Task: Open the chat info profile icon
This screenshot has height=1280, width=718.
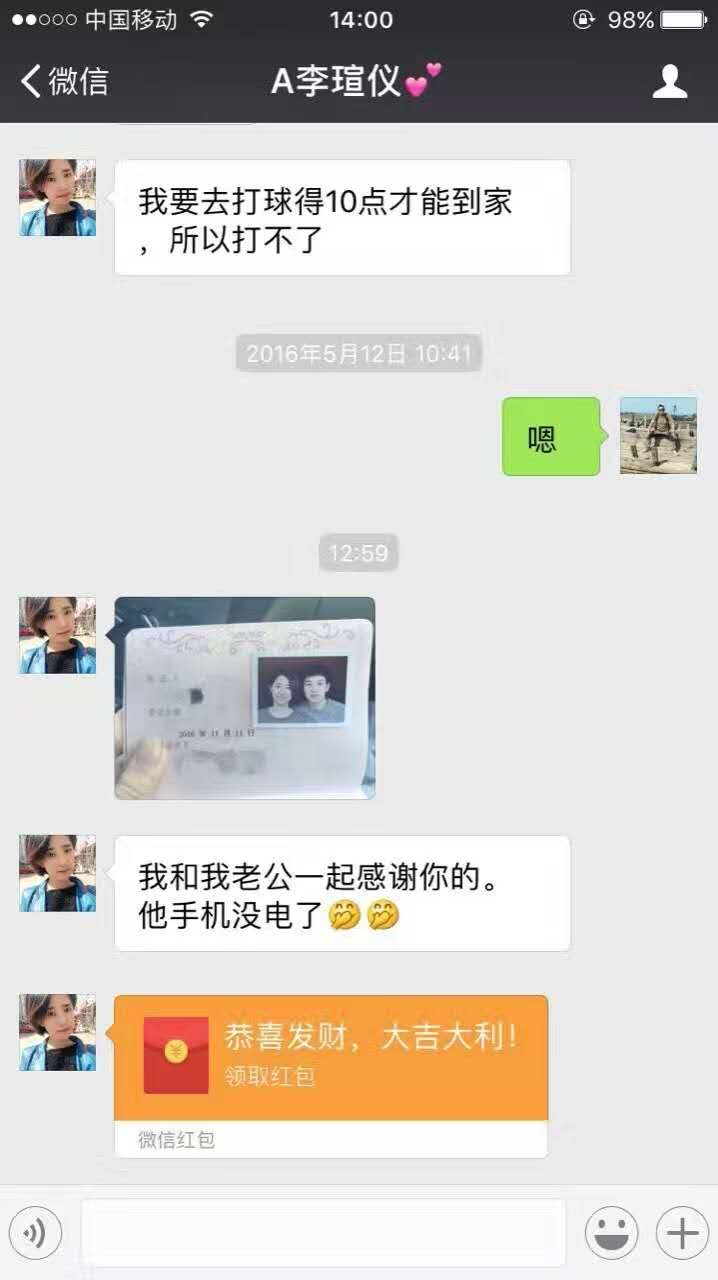Action: 669,81
